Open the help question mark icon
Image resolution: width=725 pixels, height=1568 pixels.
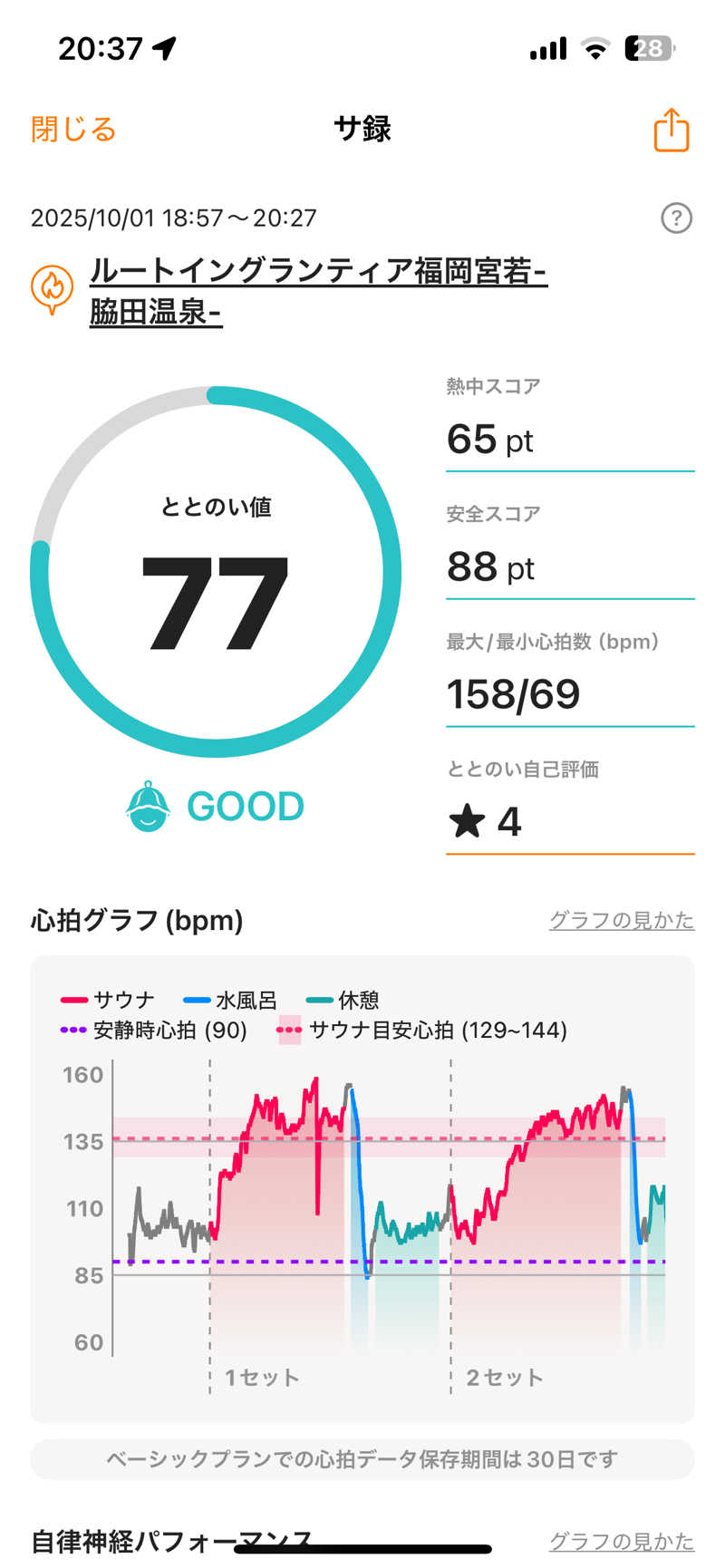[x=676, y=218]
